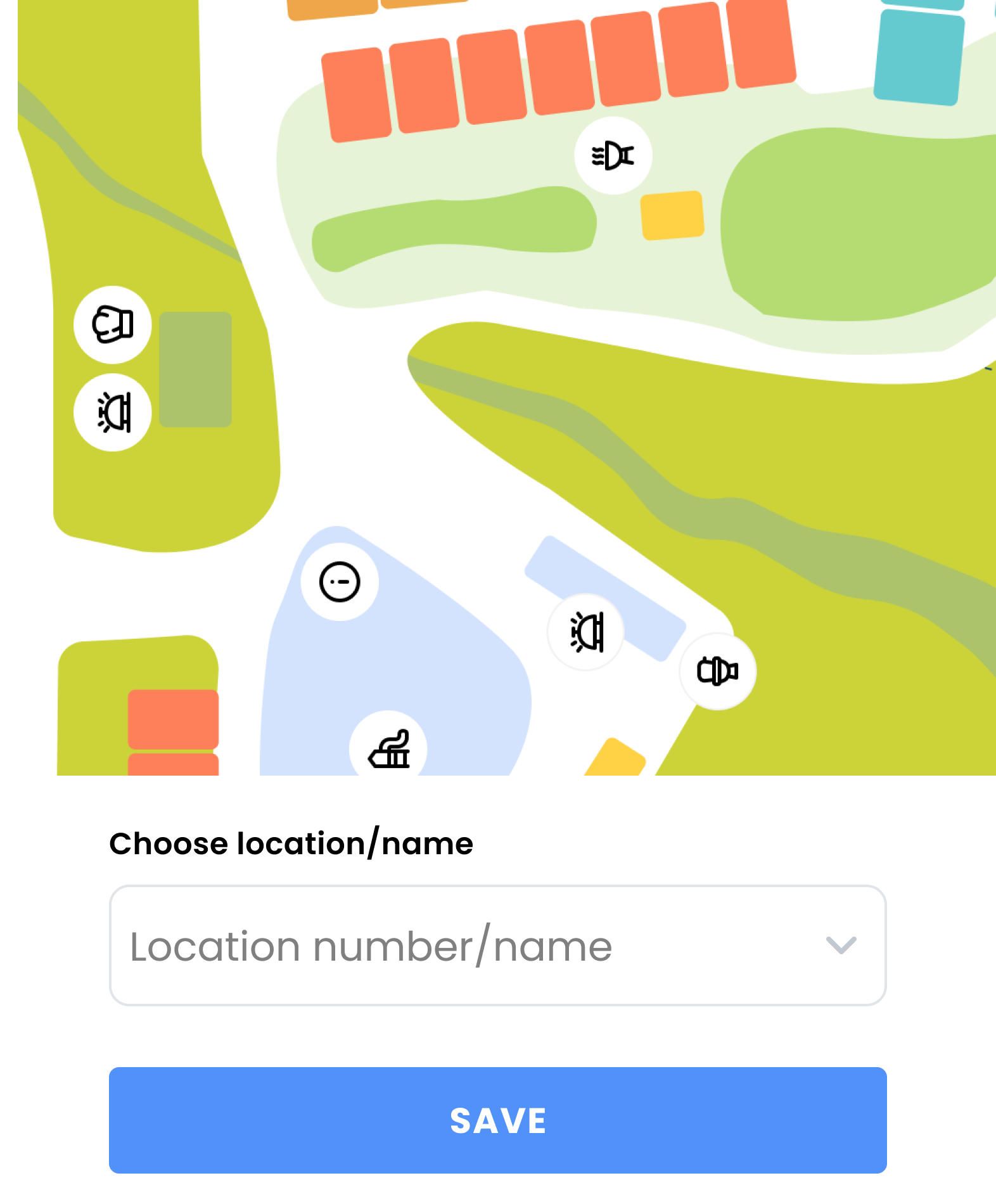The height and width of the screenshot is (1204, 996).
Task: Save the chosen location
Action: click(x=497, y=1120)
